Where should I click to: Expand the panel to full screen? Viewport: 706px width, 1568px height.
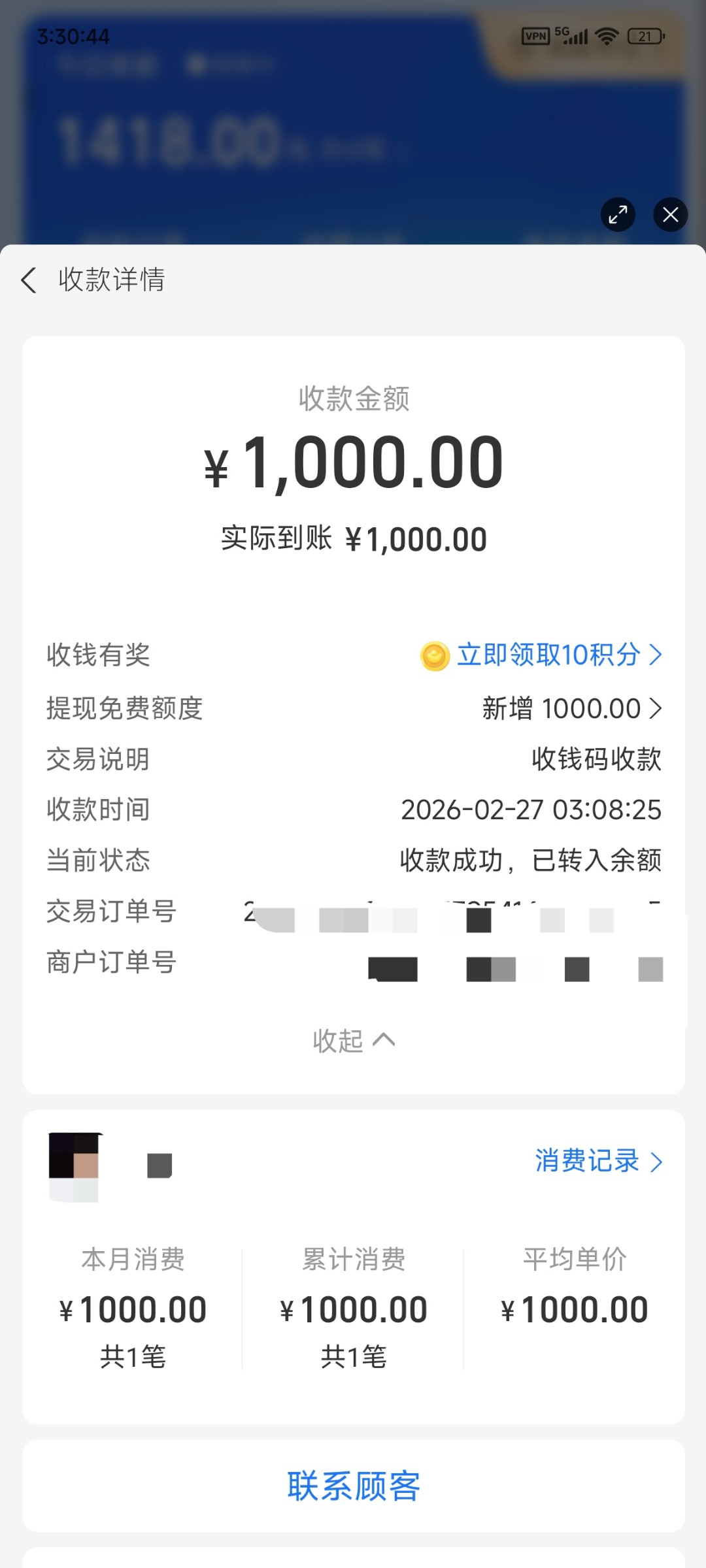[618, 214]
